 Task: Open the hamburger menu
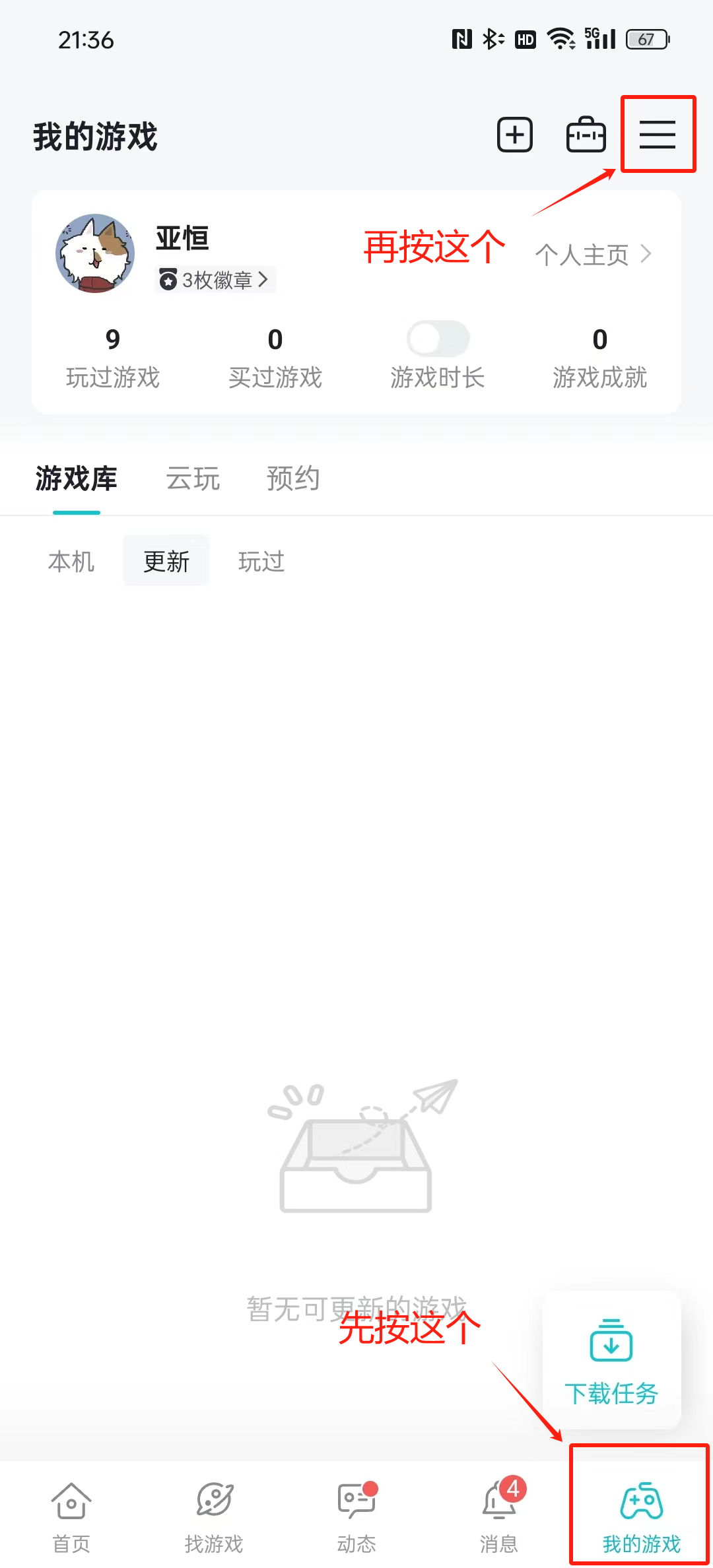657,135
